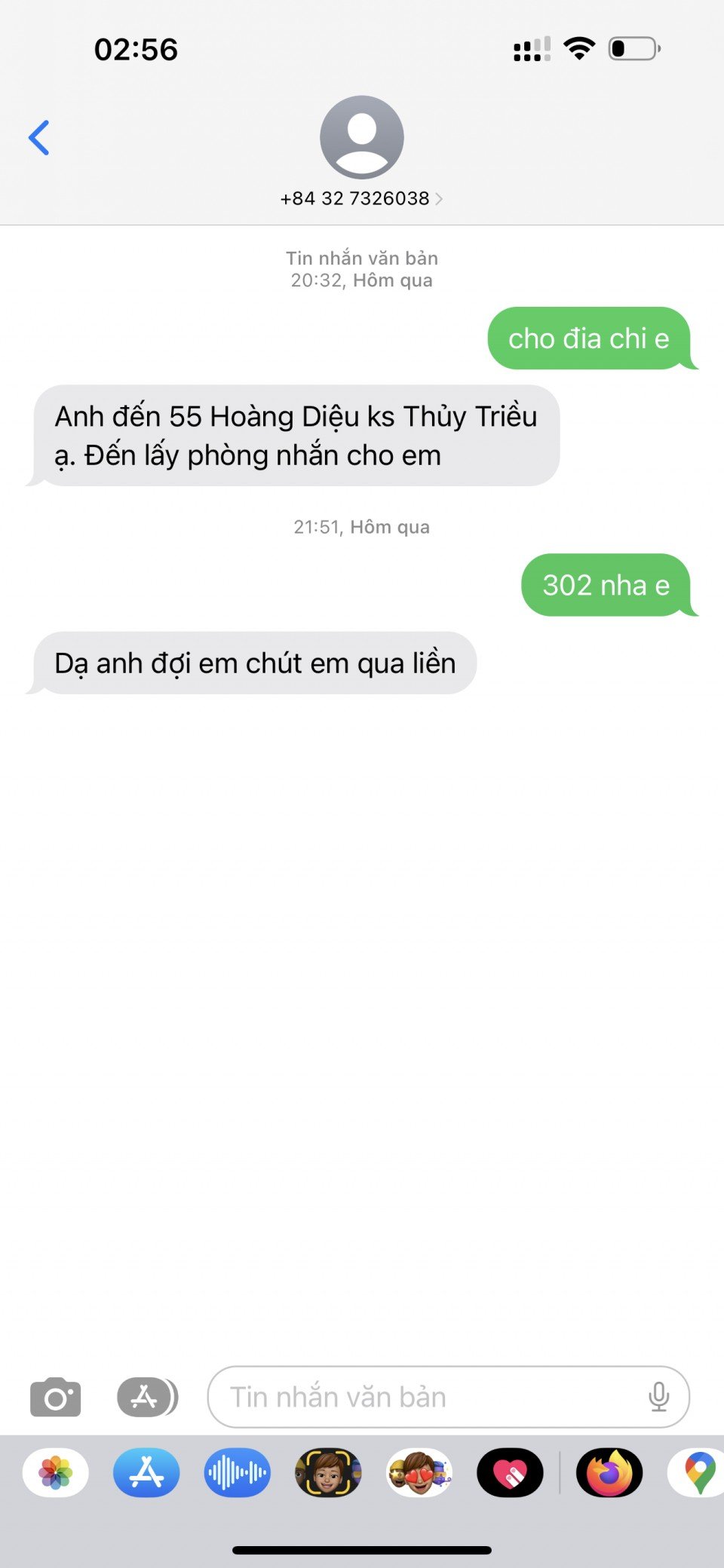Viewport: 724px width, 1568px height.
Task: Go back to the messages list
Action: [x=39, y=138]
